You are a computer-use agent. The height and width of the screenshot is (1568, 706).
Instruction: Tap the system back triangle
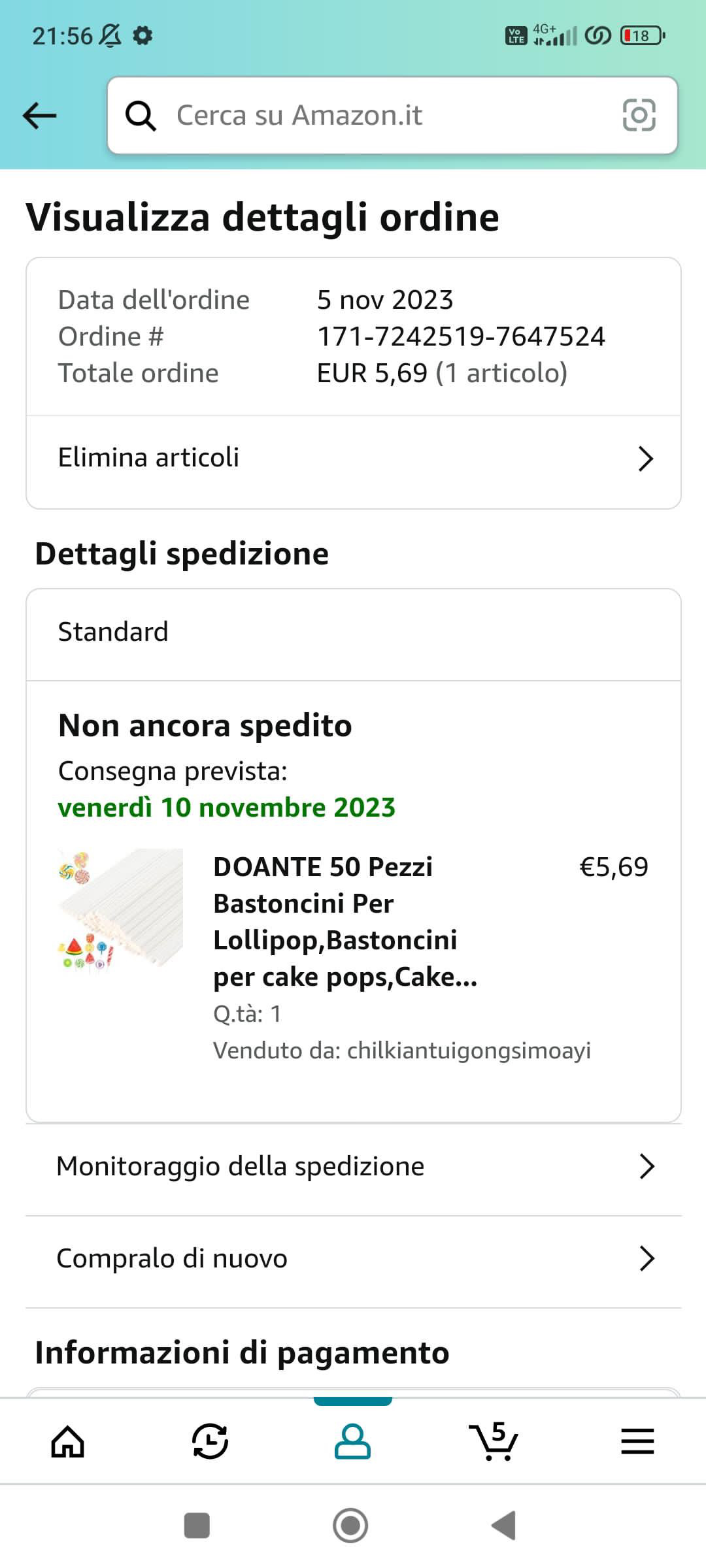tap(503, 1526)
